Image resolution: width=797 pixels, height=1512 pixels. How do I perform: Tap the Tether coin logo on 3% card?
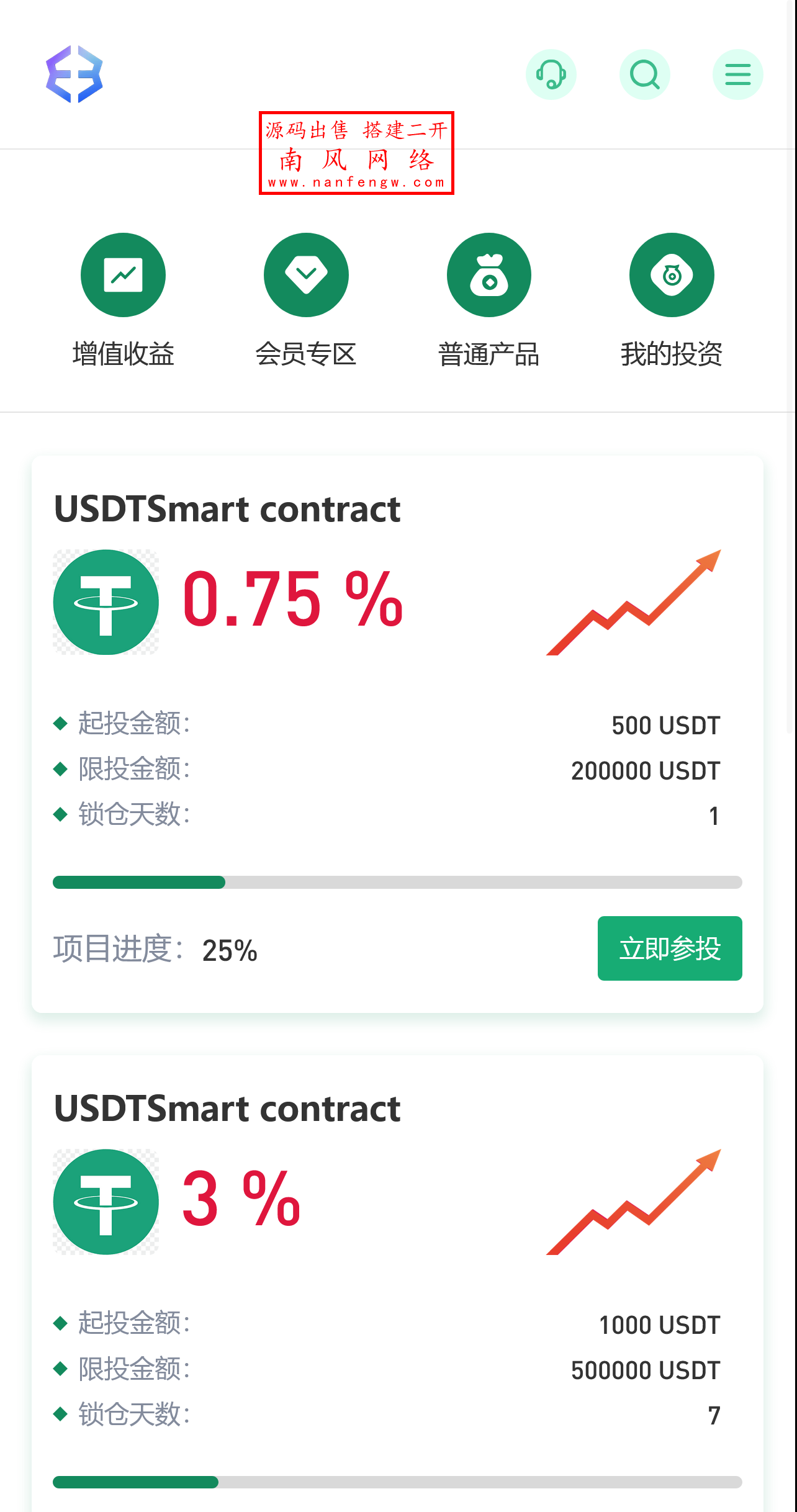click(x=107, y=1200)
